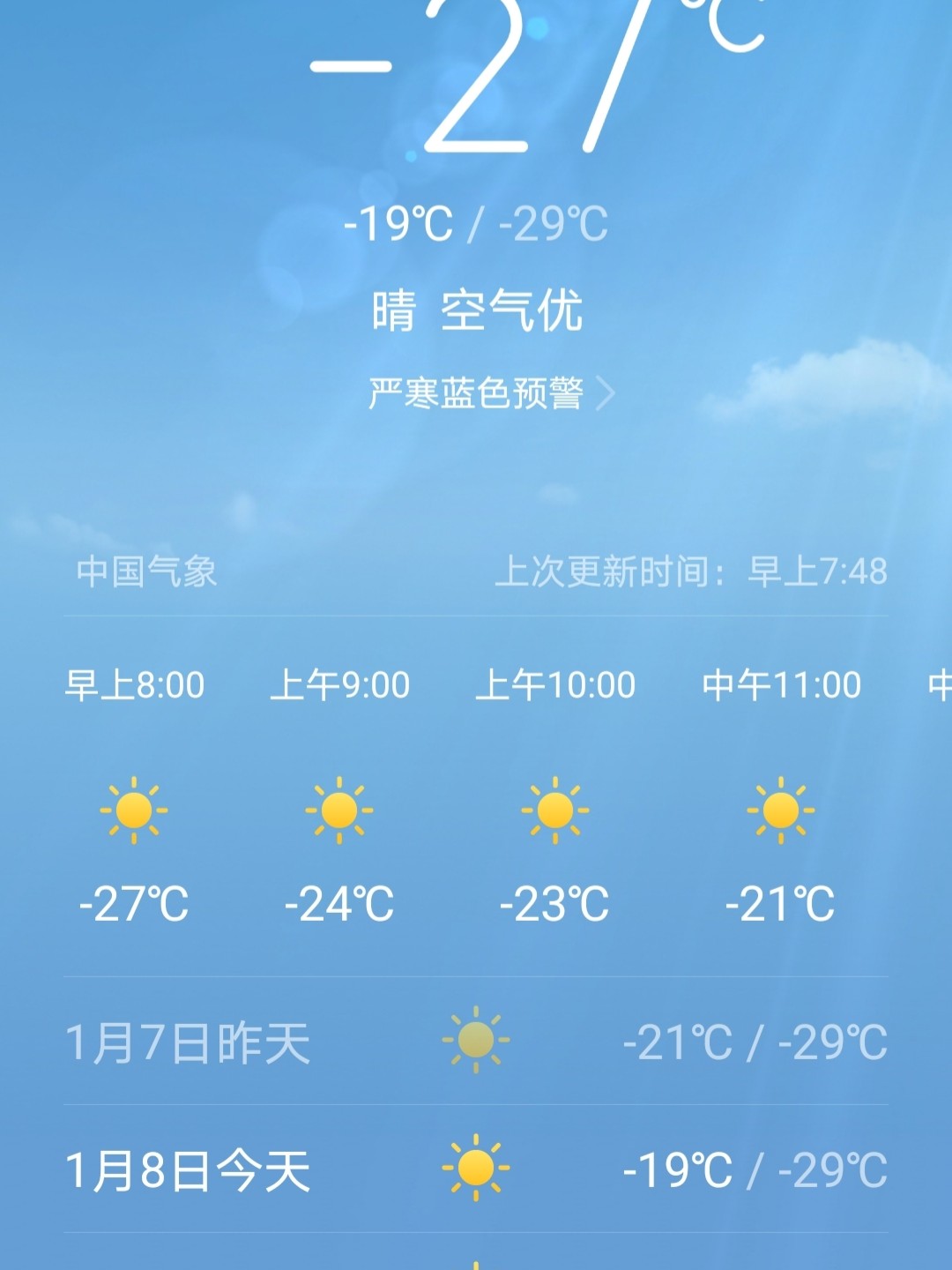Image resolution: width=952 pixels, height=1270 pixels.
Task: Open the 严寒蓝色预警 cold warning details
Action: [490, 393]
